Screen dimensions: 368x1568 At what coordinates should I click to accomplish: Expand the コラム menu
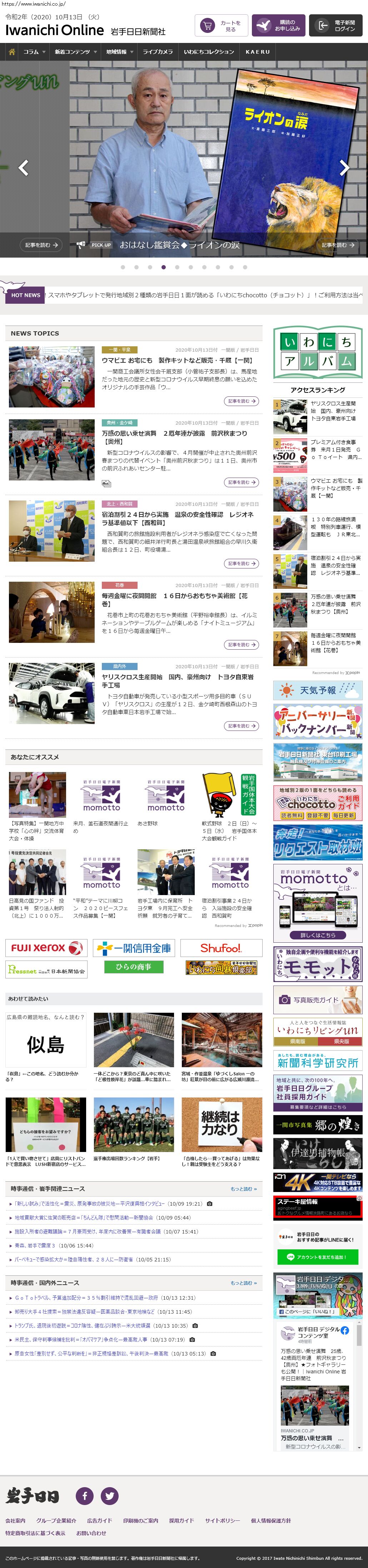tap(34, 52)
